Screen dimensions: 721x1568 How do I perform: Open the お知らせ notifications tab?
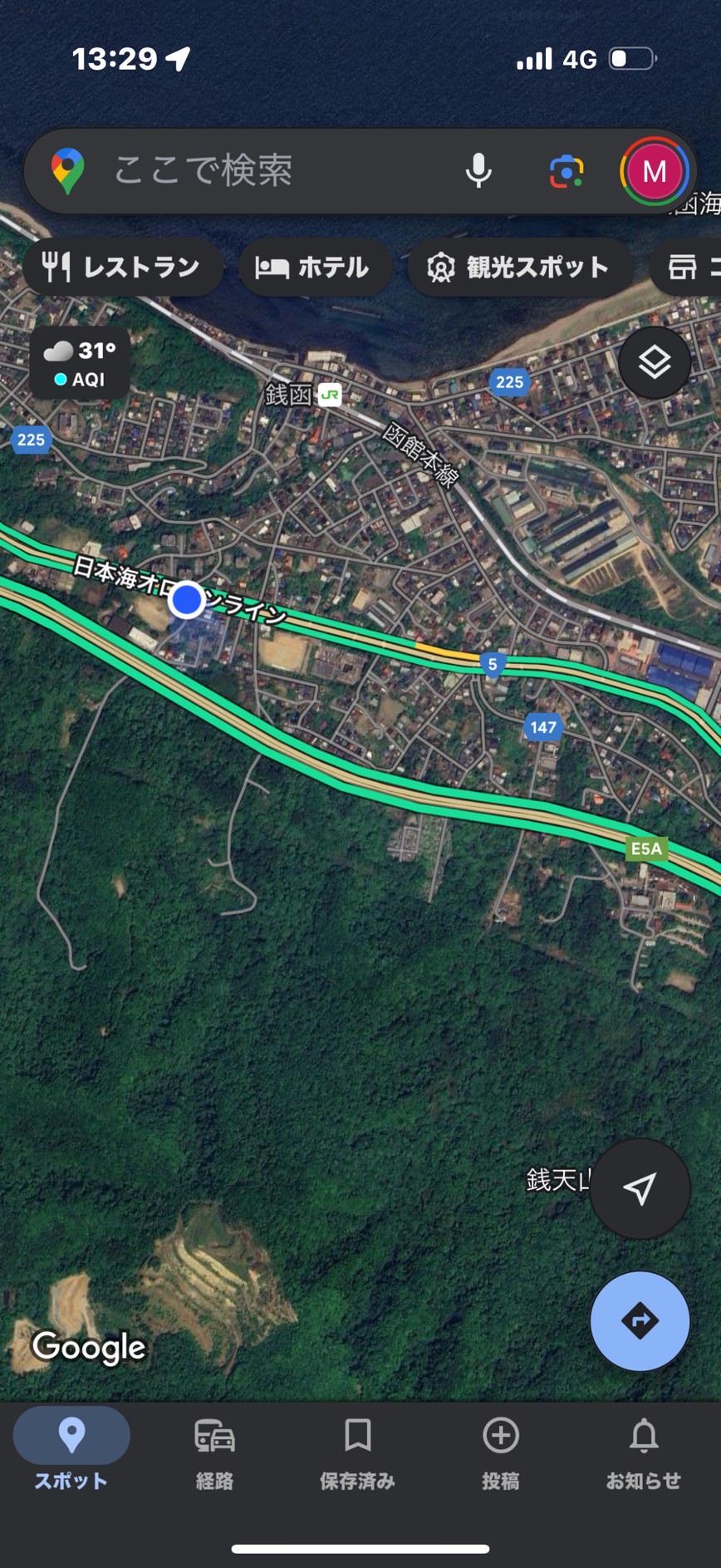point(643,1450)
